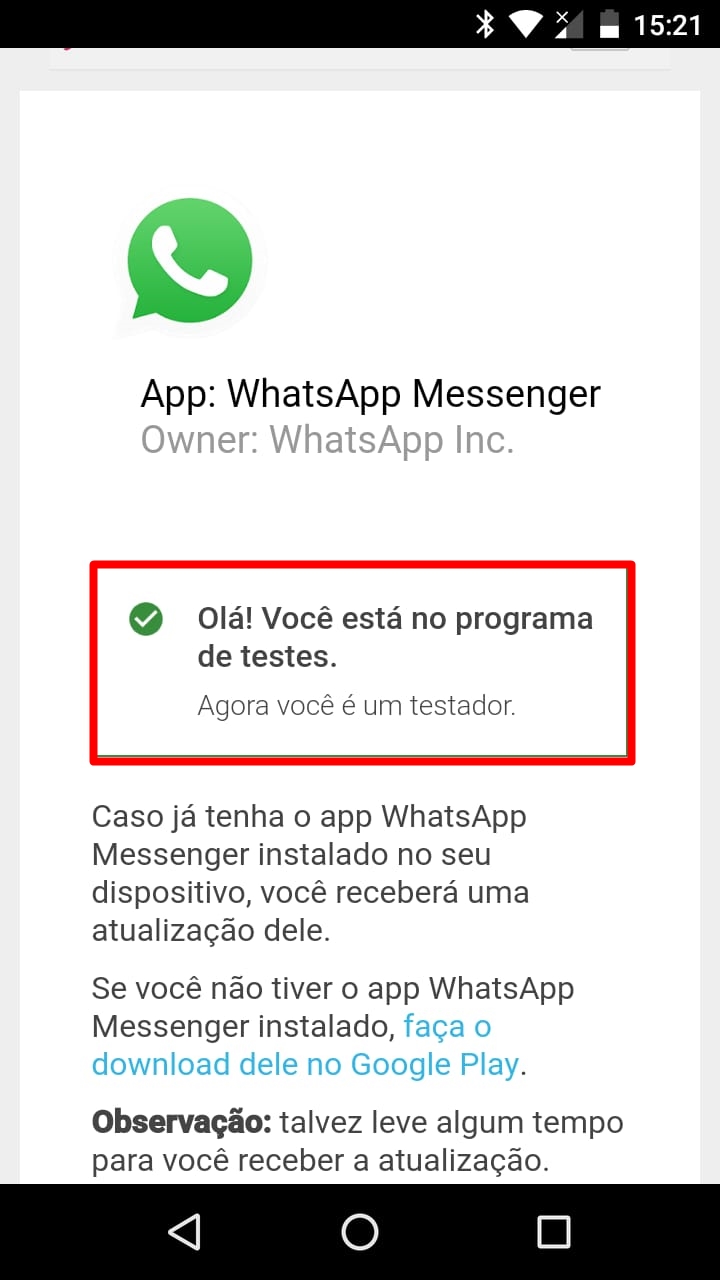Open the recent apps view
Viewport: 720px width, 1280px height.
(x=553, y=1232)
